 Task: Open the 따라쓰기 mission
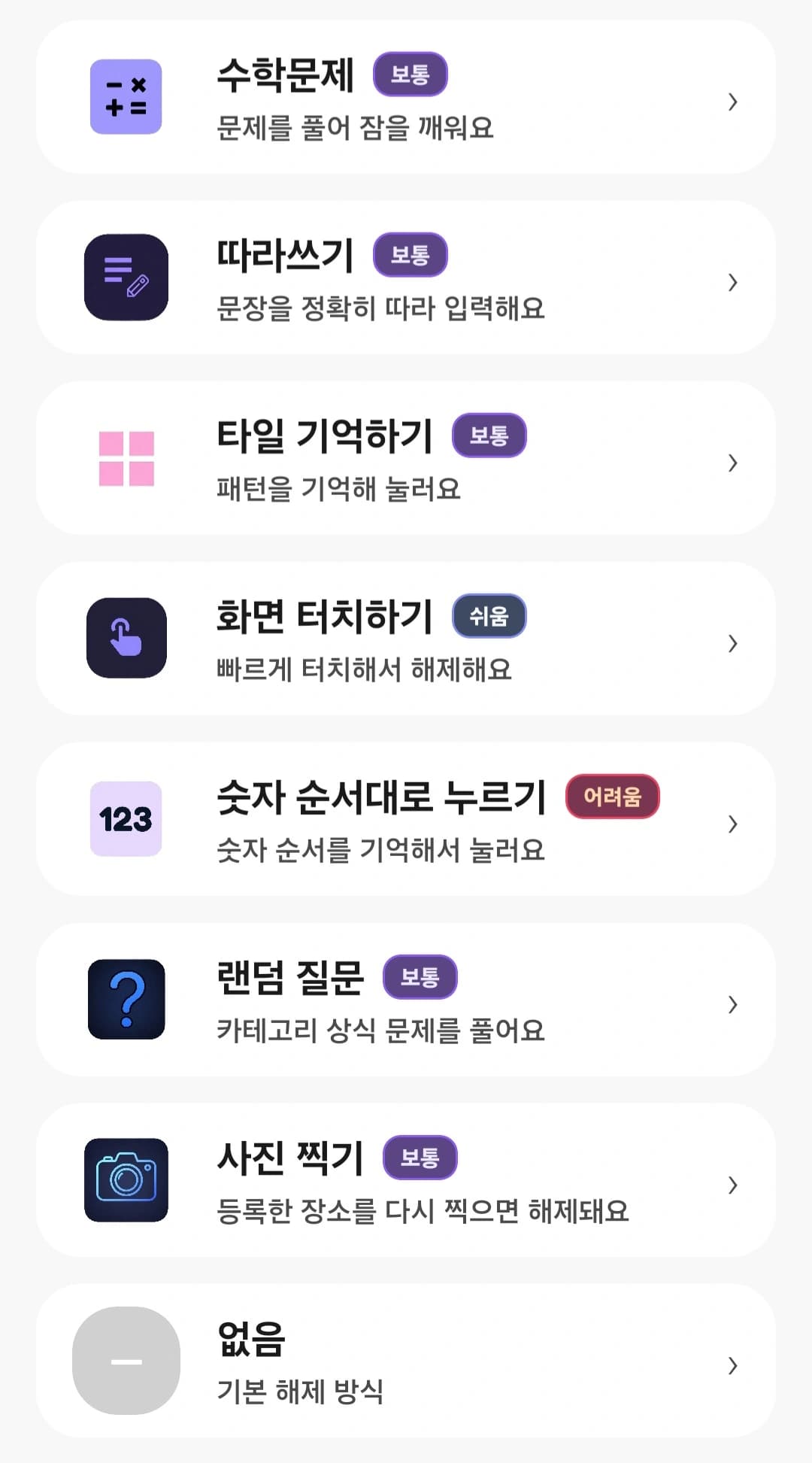[406, 278]
